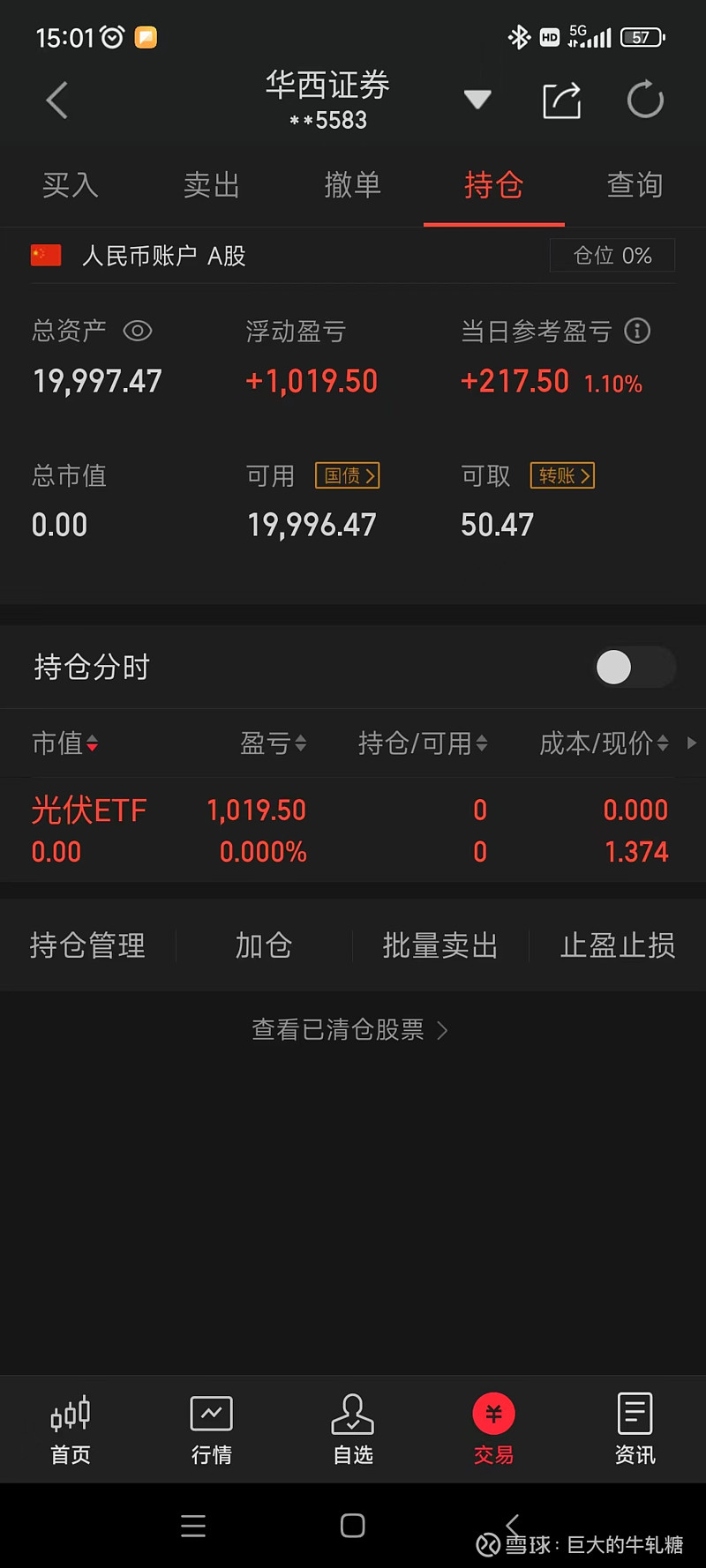Show info for 当日参考盈亏
Screen dimensions: 706x1568
(637, 331)
